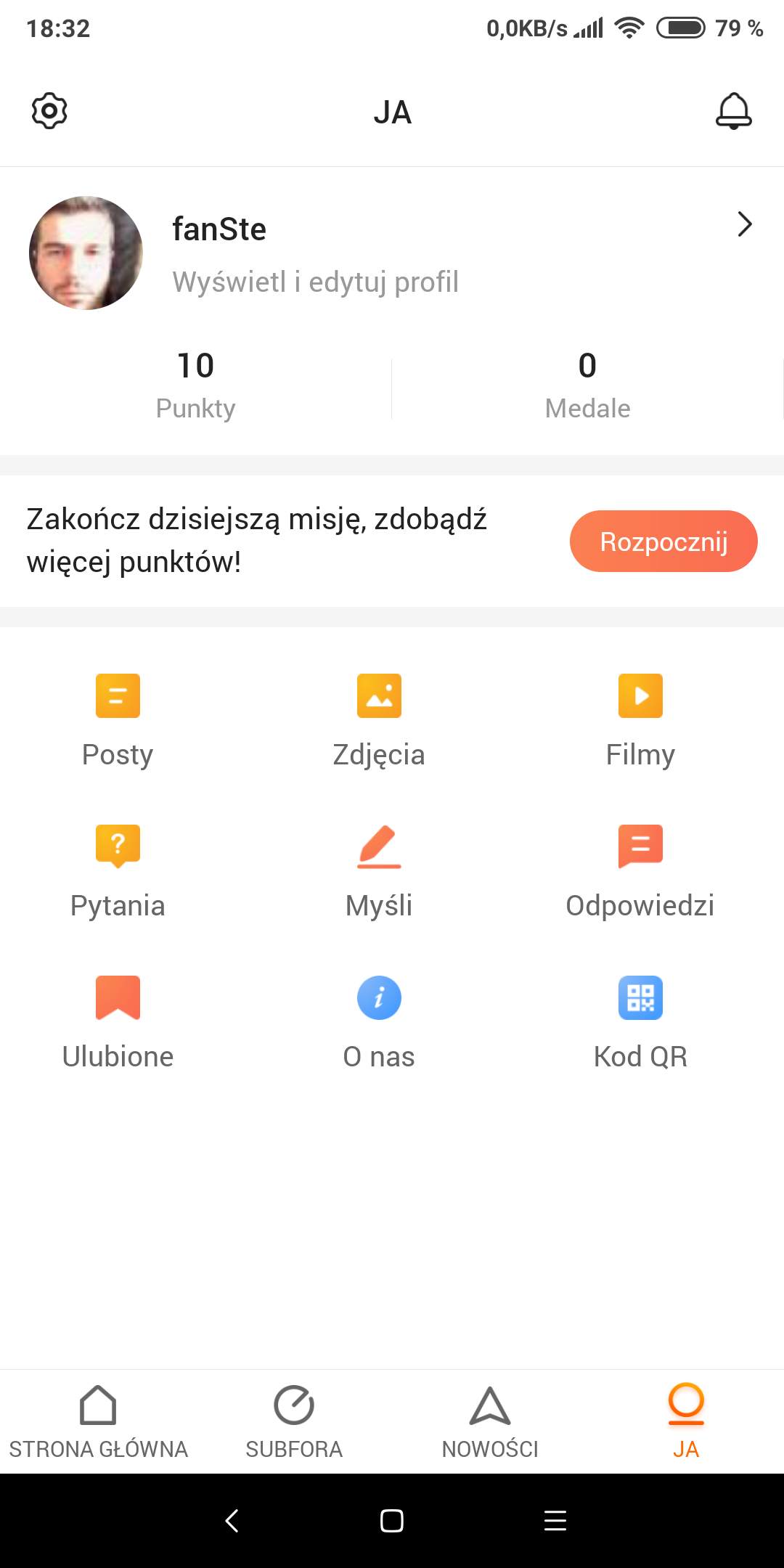View Punkty points details
Image resolution: width=784 pixels, height=1568 pixels.
[196, 385]
